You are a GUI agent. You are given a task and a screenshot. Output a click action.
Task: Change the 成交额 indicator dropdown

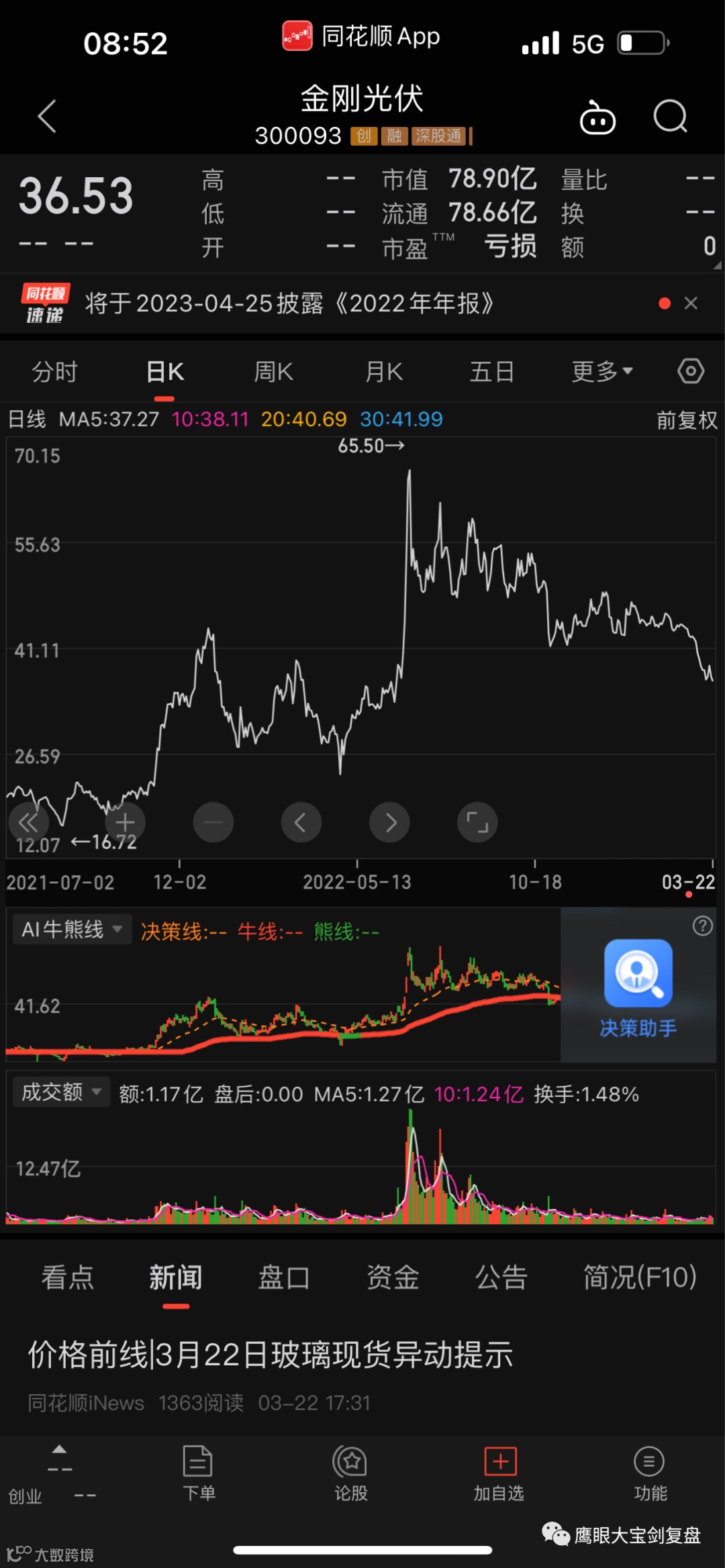pos(61,1092)
